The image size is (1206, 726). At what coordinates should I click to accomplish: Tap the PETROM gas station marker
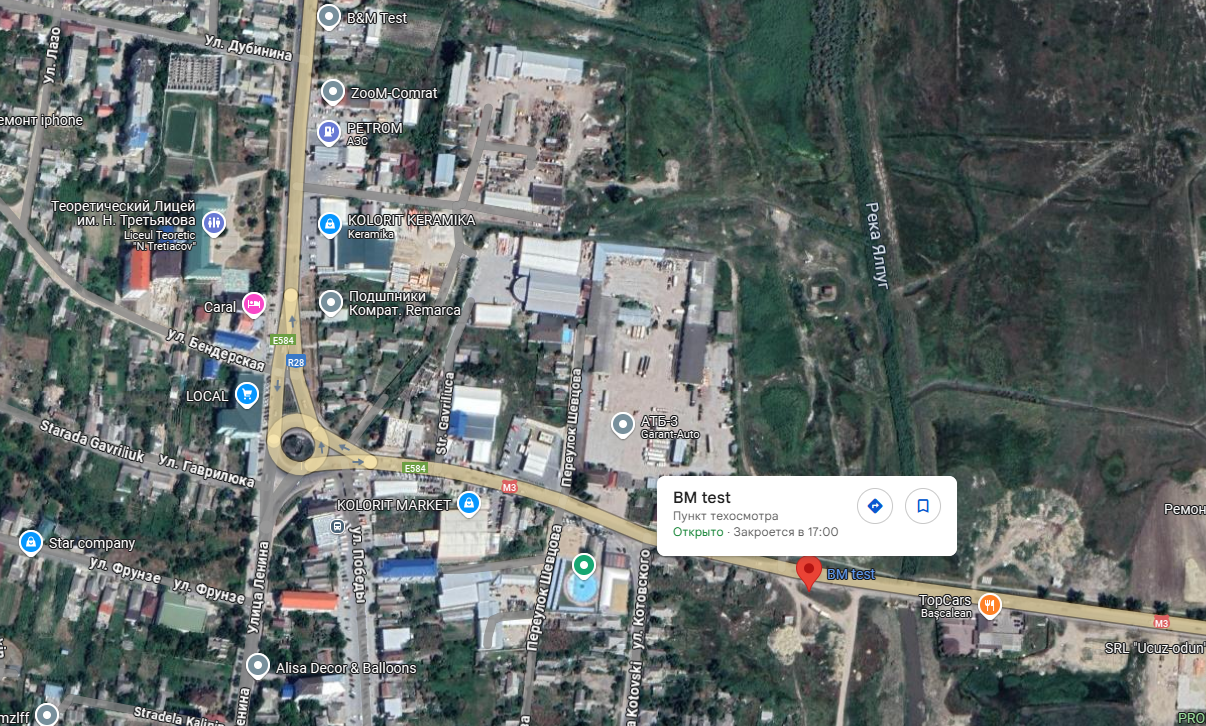[328, 132]
